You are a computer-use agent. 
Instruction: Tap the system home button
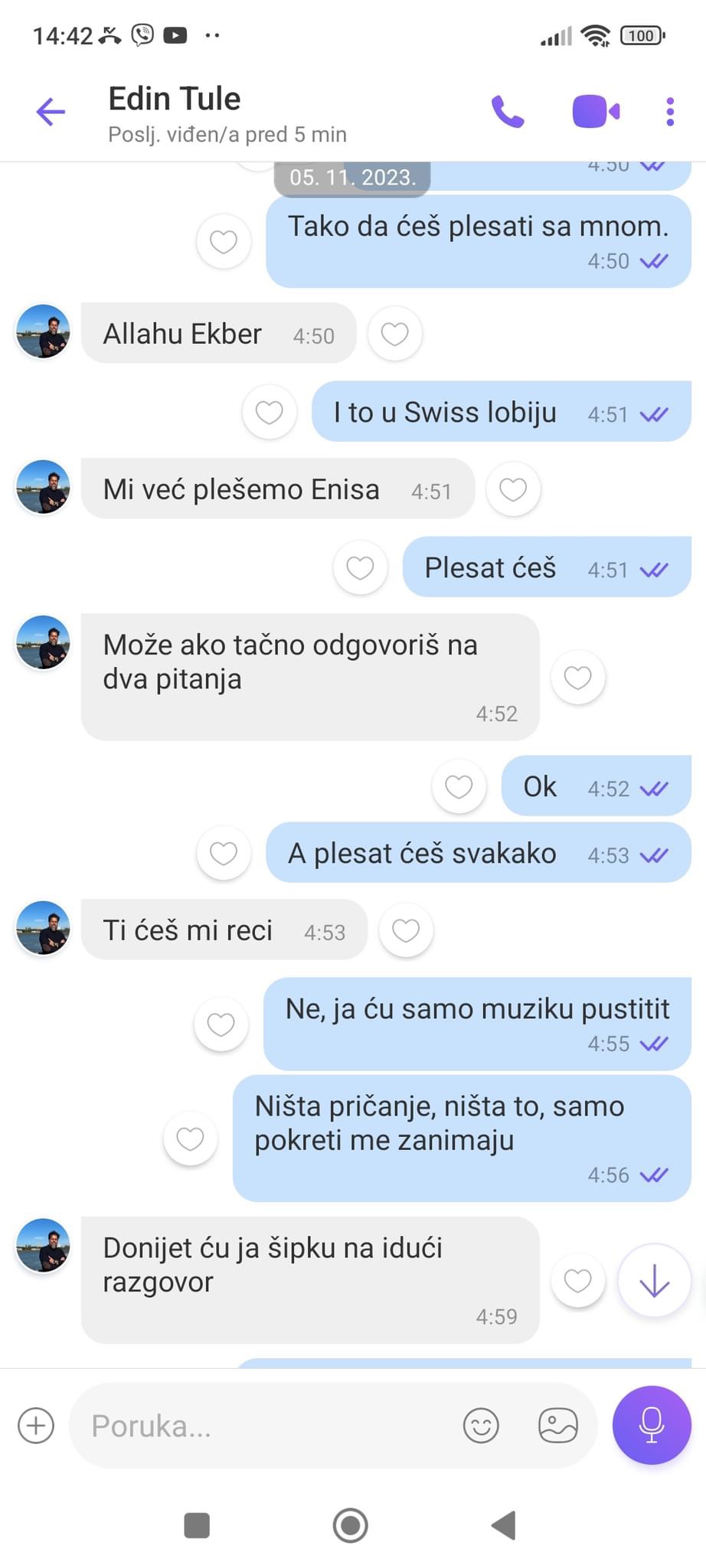pos(351,1524)
